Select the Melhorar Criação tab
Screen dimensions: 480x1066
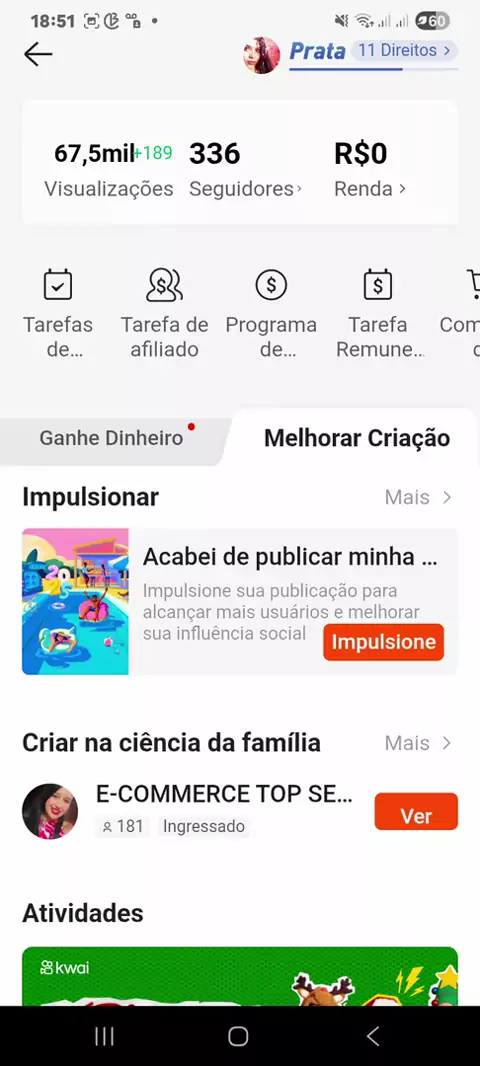356,438
